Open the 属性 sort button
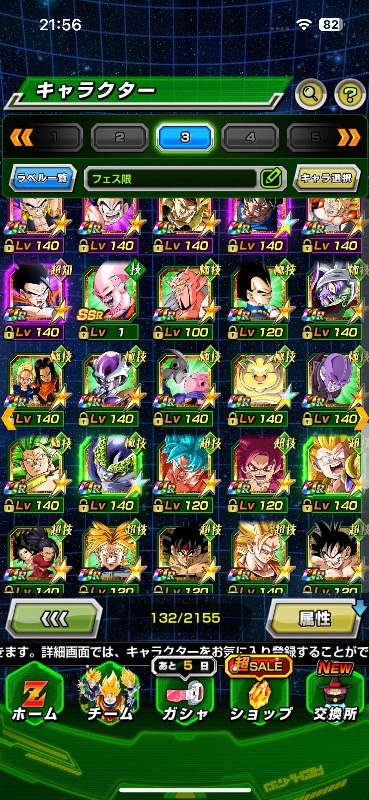Viewport: 369px width, 800px height. click(x=315, y=618)
